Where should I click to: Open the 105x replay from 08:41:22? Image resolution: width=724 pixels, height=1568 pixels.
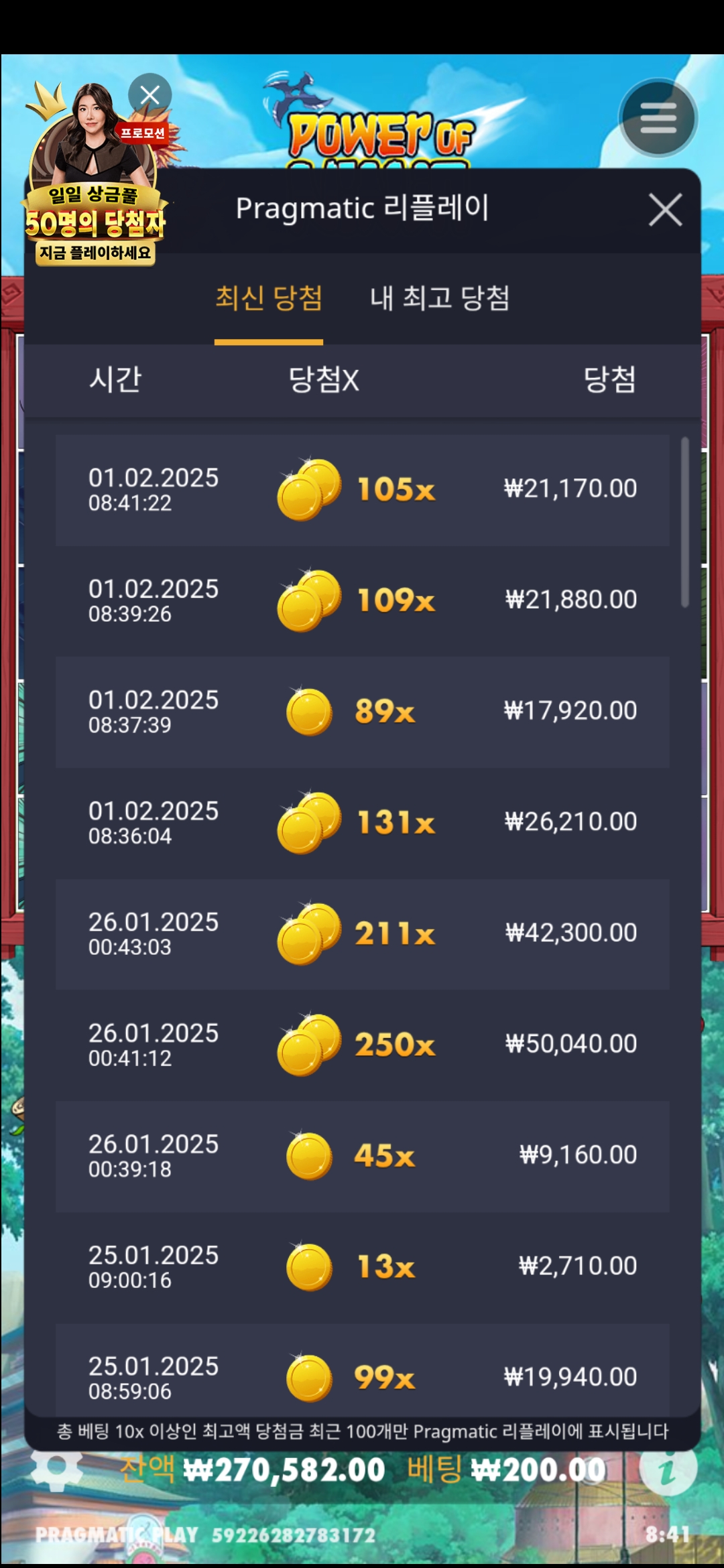pyautogui.click(x=362, y=489)
